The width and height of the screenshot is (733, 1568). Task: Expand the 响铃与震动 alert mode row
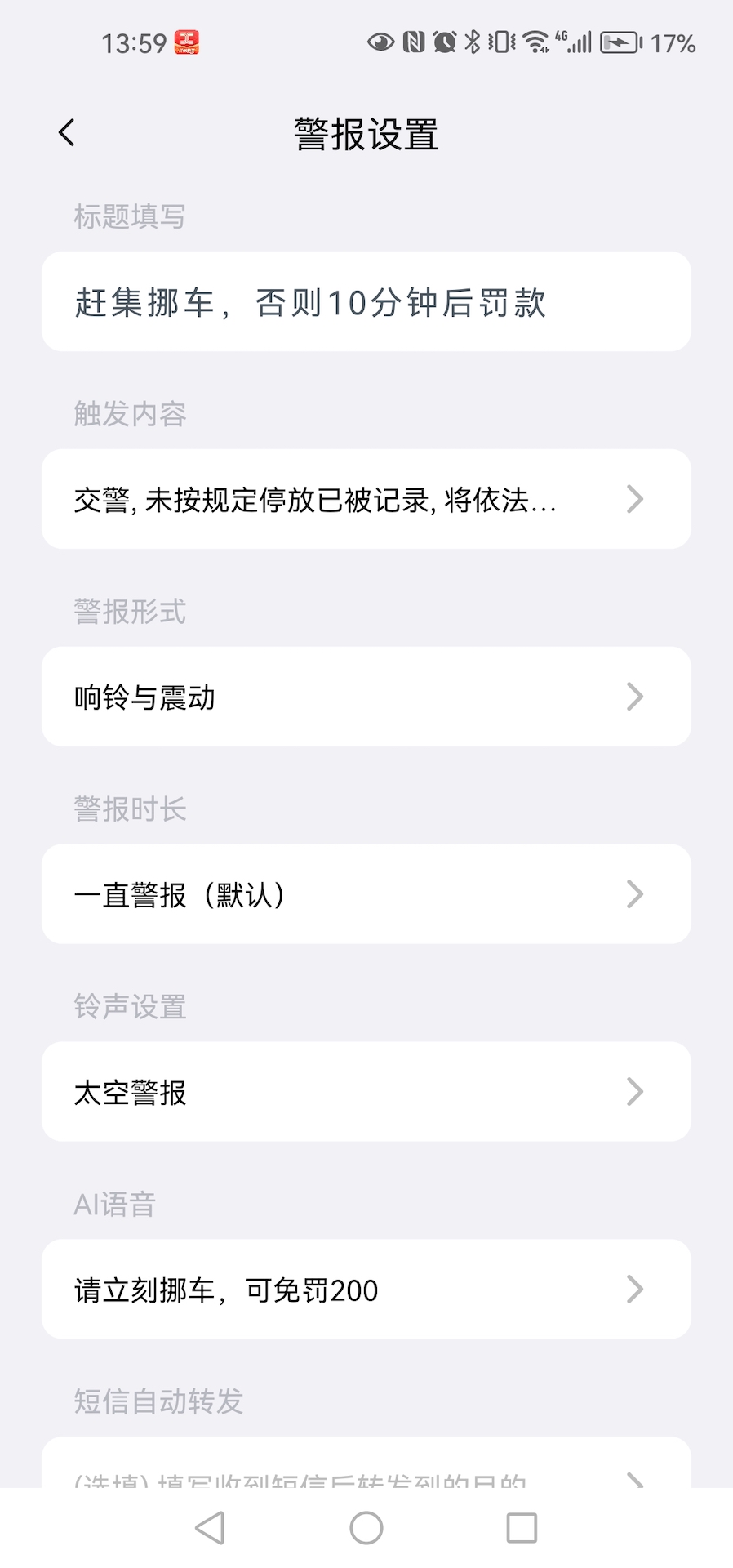click(x=366, y=697)
